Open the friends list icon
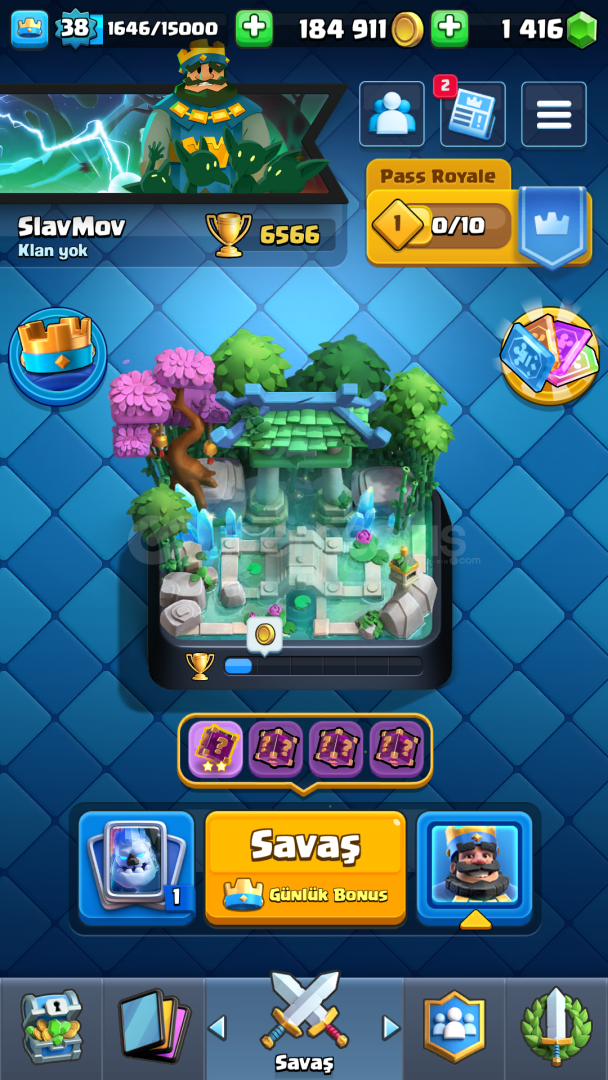The image size is (608, 1080). (x=392, y=114)
